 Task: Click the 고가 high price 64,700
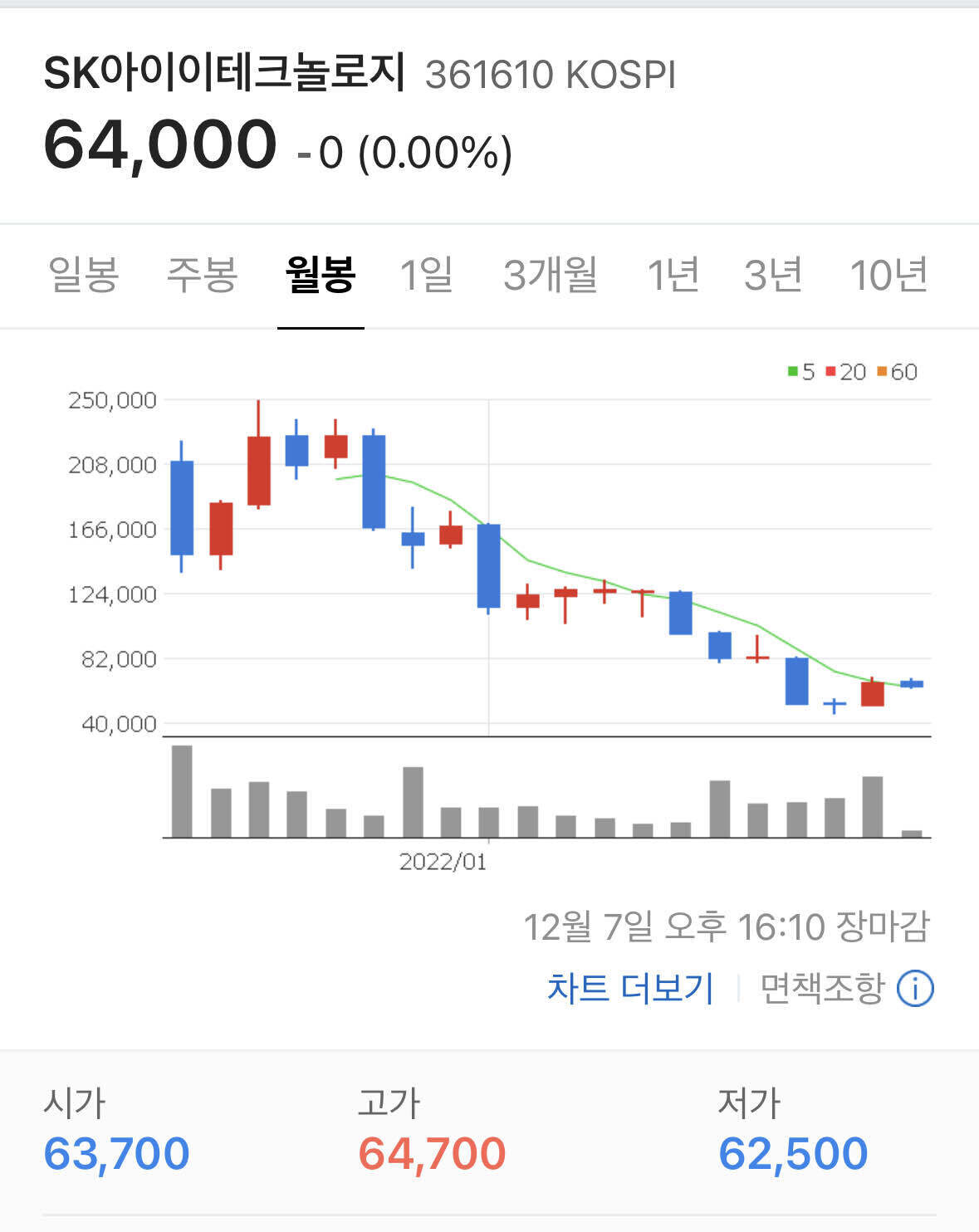(x=432, y=1152)
